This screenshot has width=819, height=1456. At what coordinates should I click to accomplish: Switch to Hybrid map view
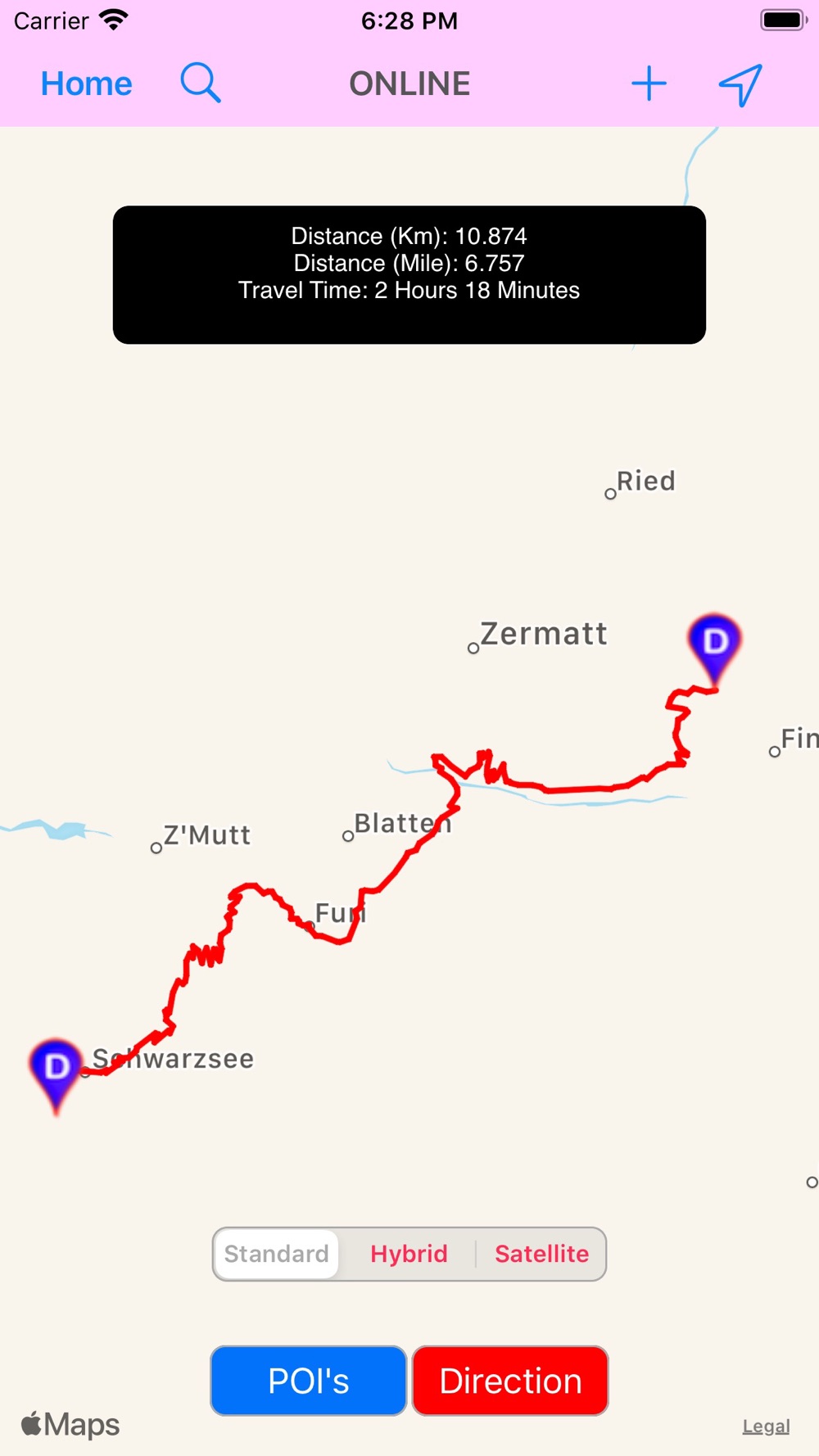pos(409,1254)
